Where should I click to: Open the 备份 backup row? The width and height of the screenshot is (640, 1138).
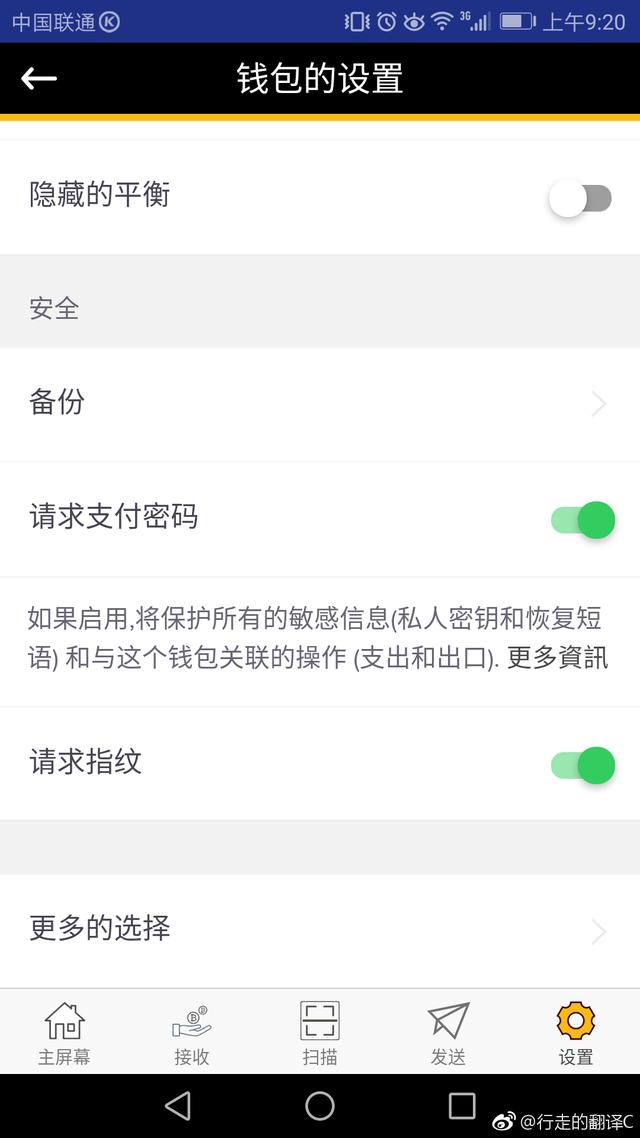[320, 404]
